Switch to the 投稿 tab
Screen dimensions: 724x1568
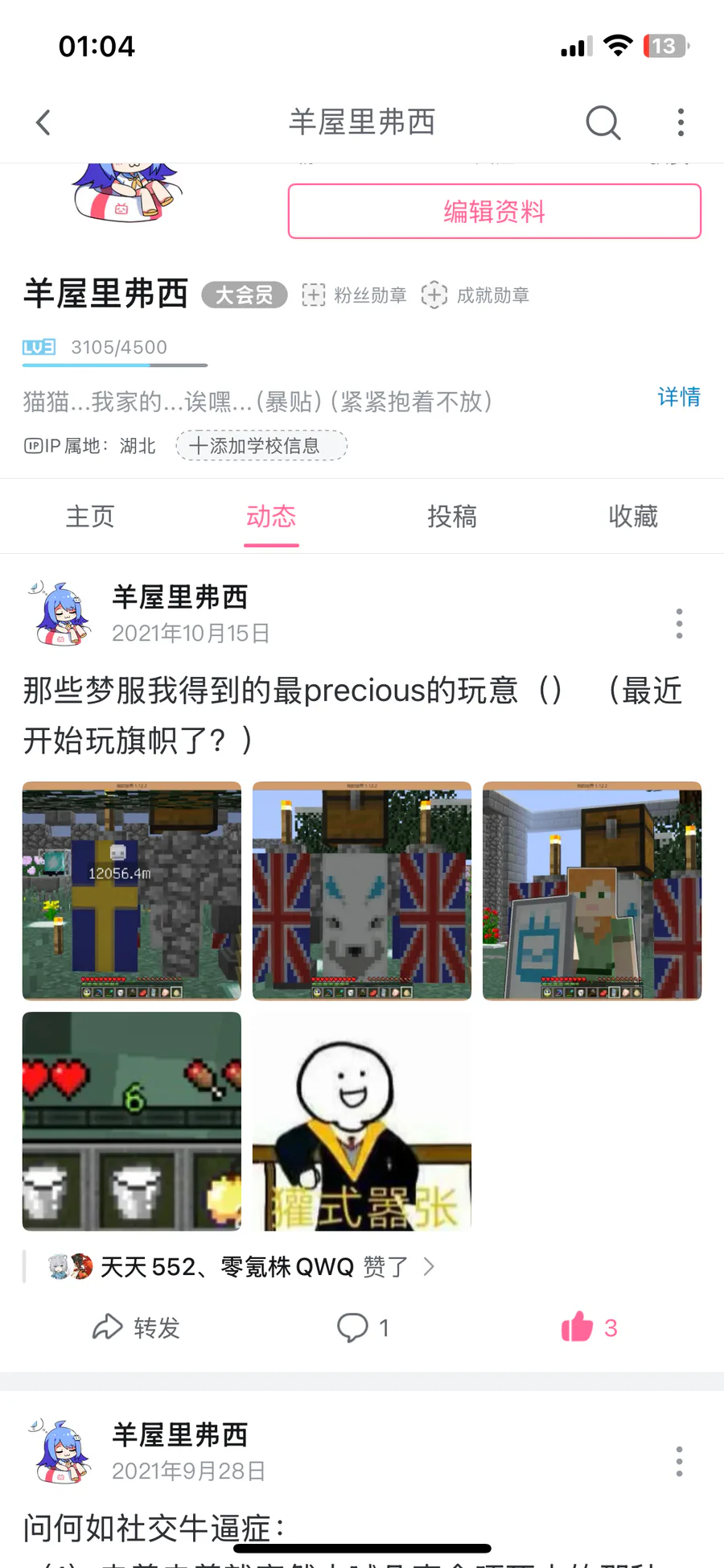pos(452,516)
